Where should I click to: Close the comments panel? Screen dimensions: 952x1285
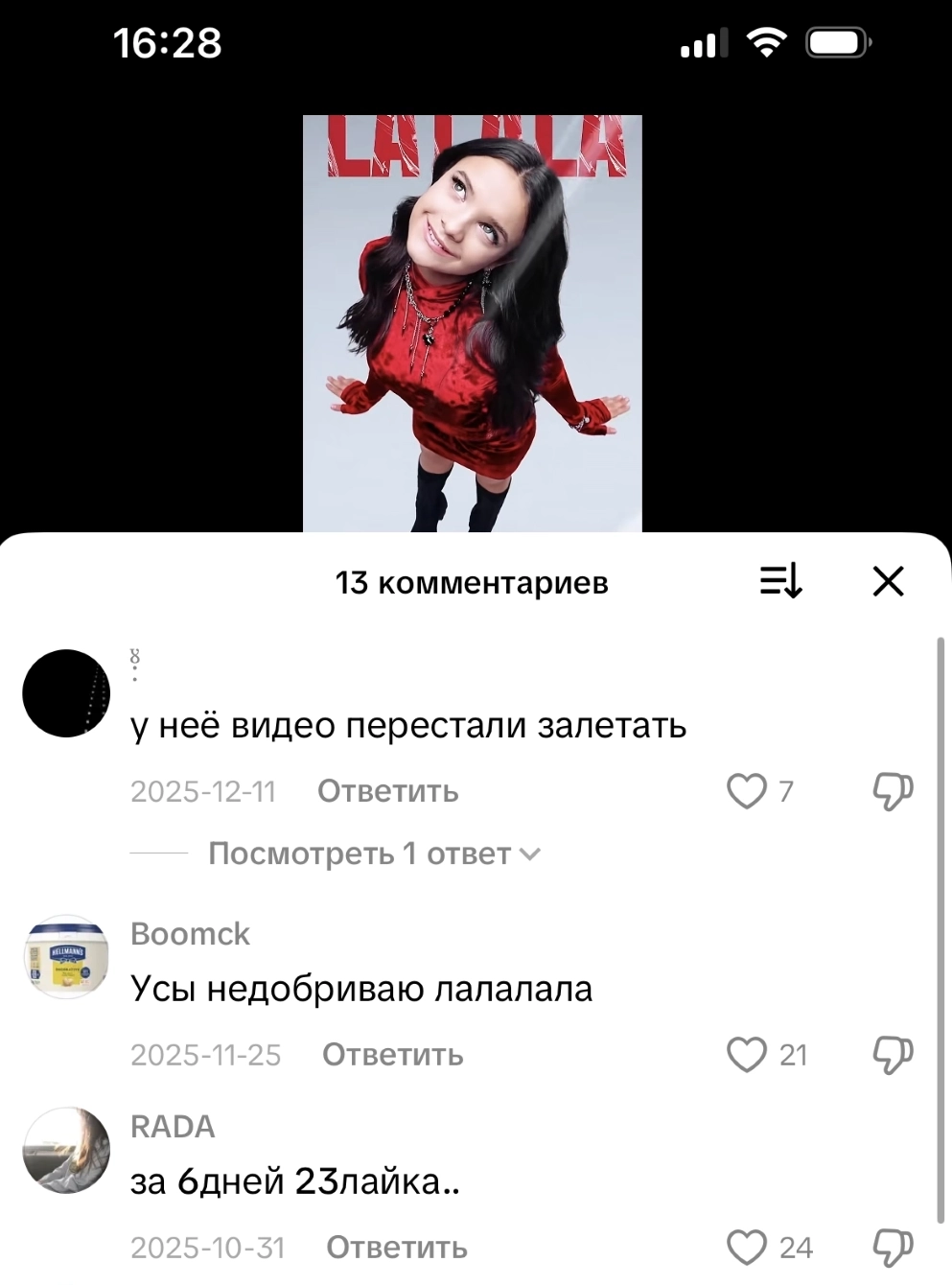[888, 581]
